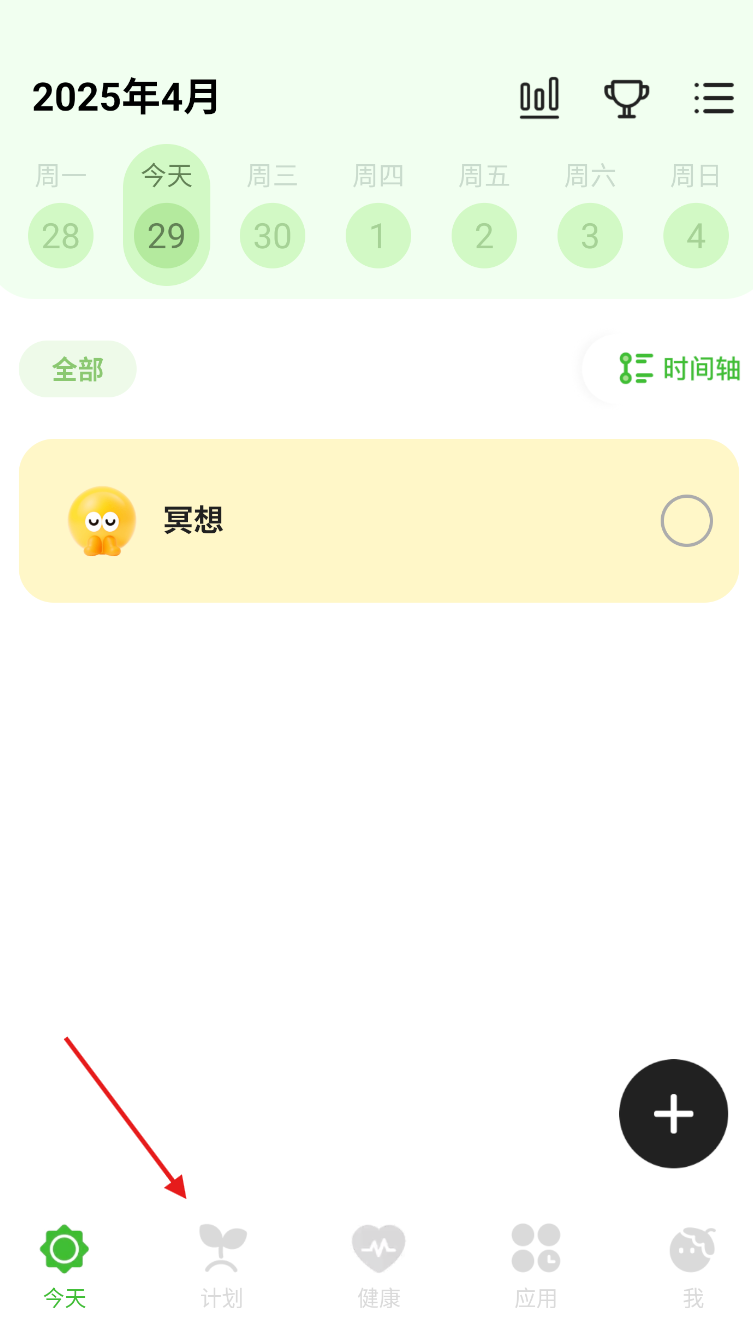
Task: Switch to 时间轴 timeline view
Action: 678,368
